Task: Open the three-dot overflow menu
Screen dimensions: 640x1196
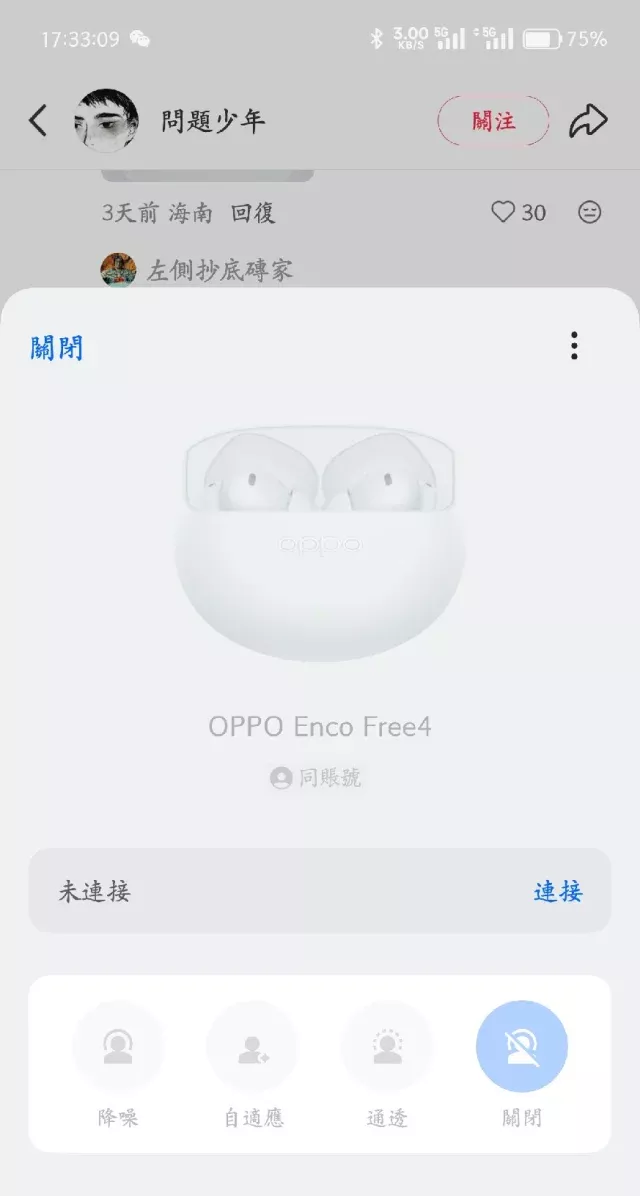Action: [x=574, y=346]
